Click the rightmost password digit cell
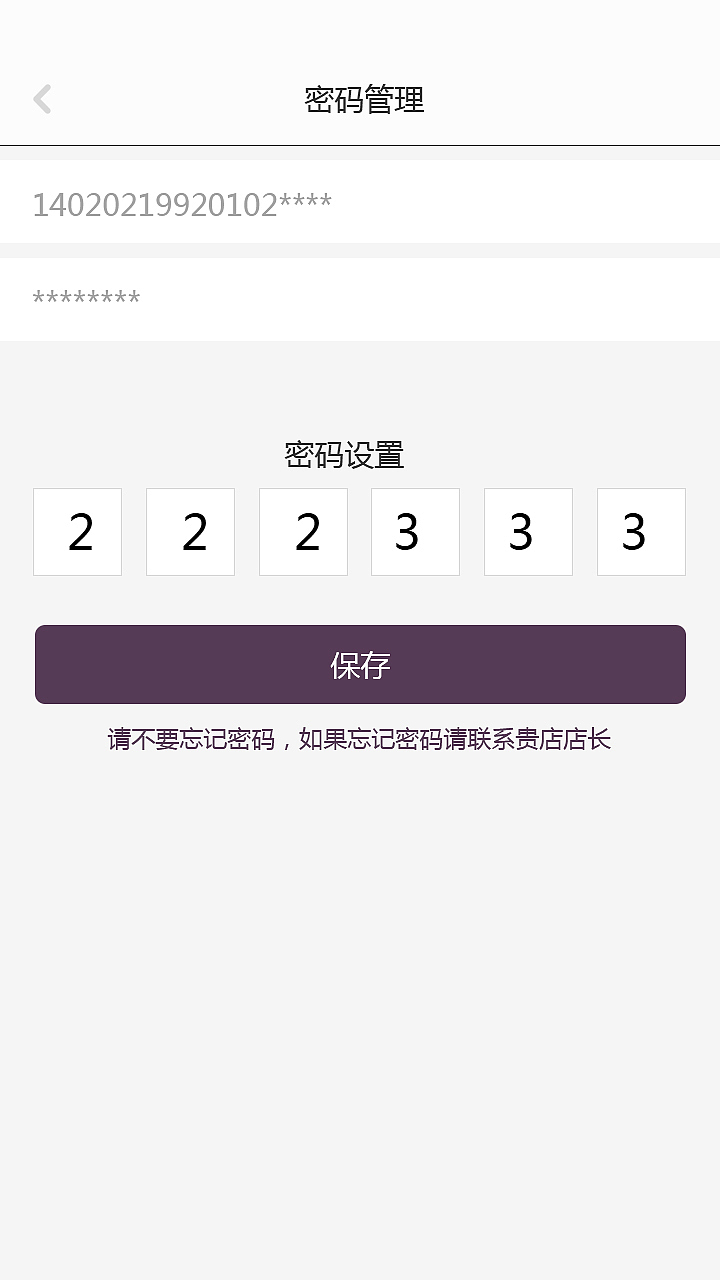Image resolution: width=720 pixels, height=1280 pixels. (x=641, y=531)
